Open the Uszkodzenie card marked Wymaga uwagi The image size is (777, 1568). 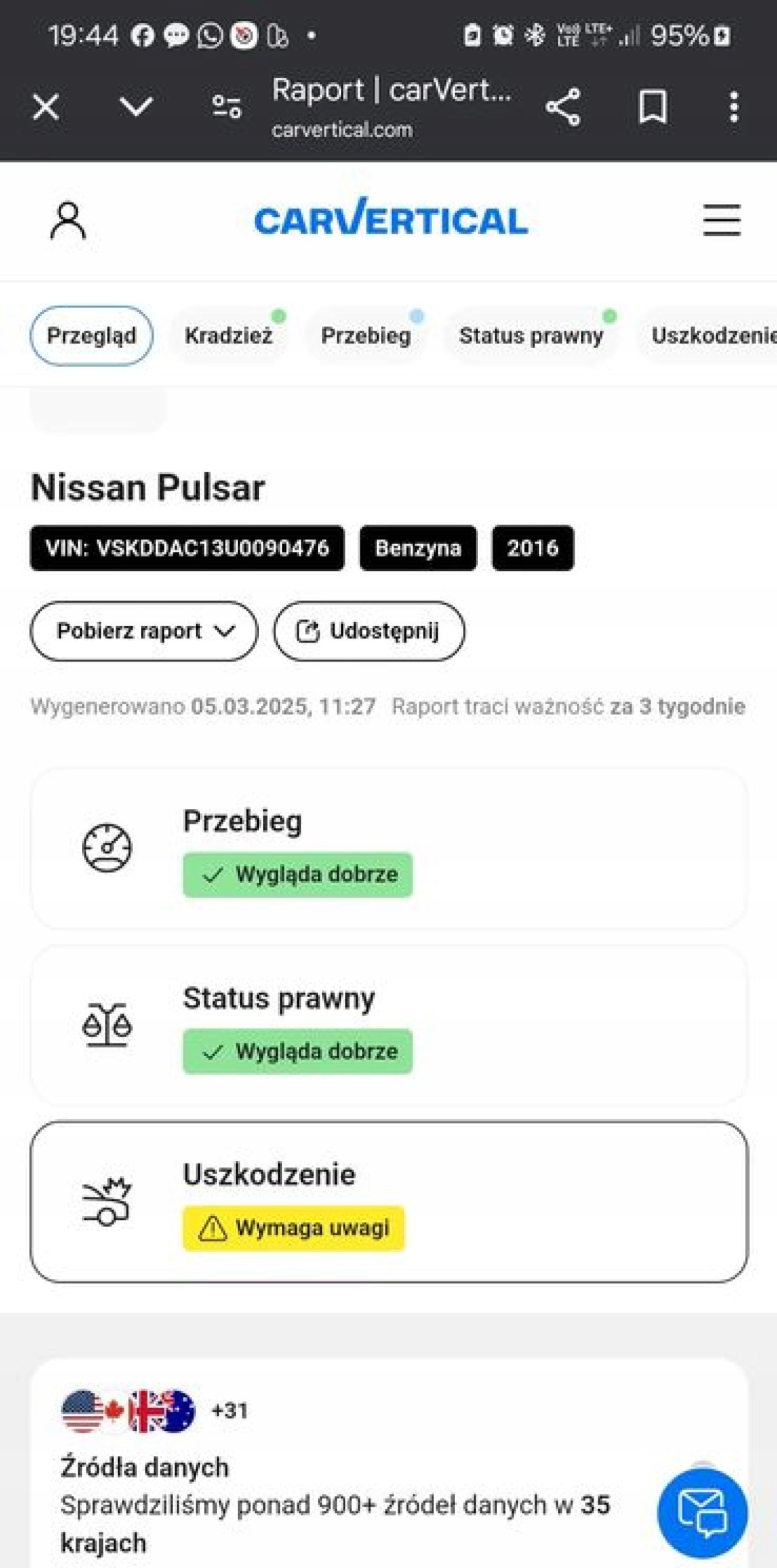(389, 1202)
